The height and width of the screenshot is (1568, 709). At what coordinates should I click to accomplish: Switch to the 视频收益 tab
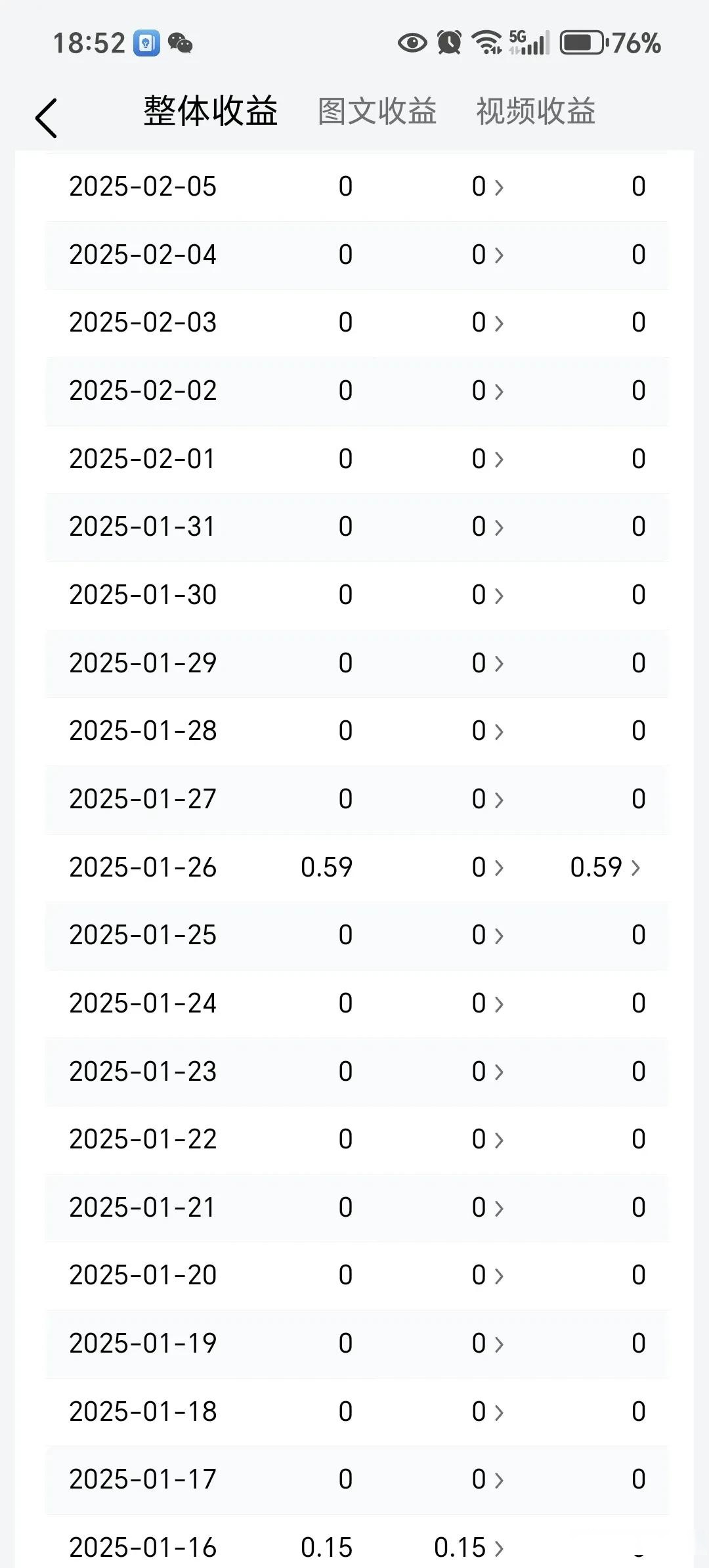point(536,111)
